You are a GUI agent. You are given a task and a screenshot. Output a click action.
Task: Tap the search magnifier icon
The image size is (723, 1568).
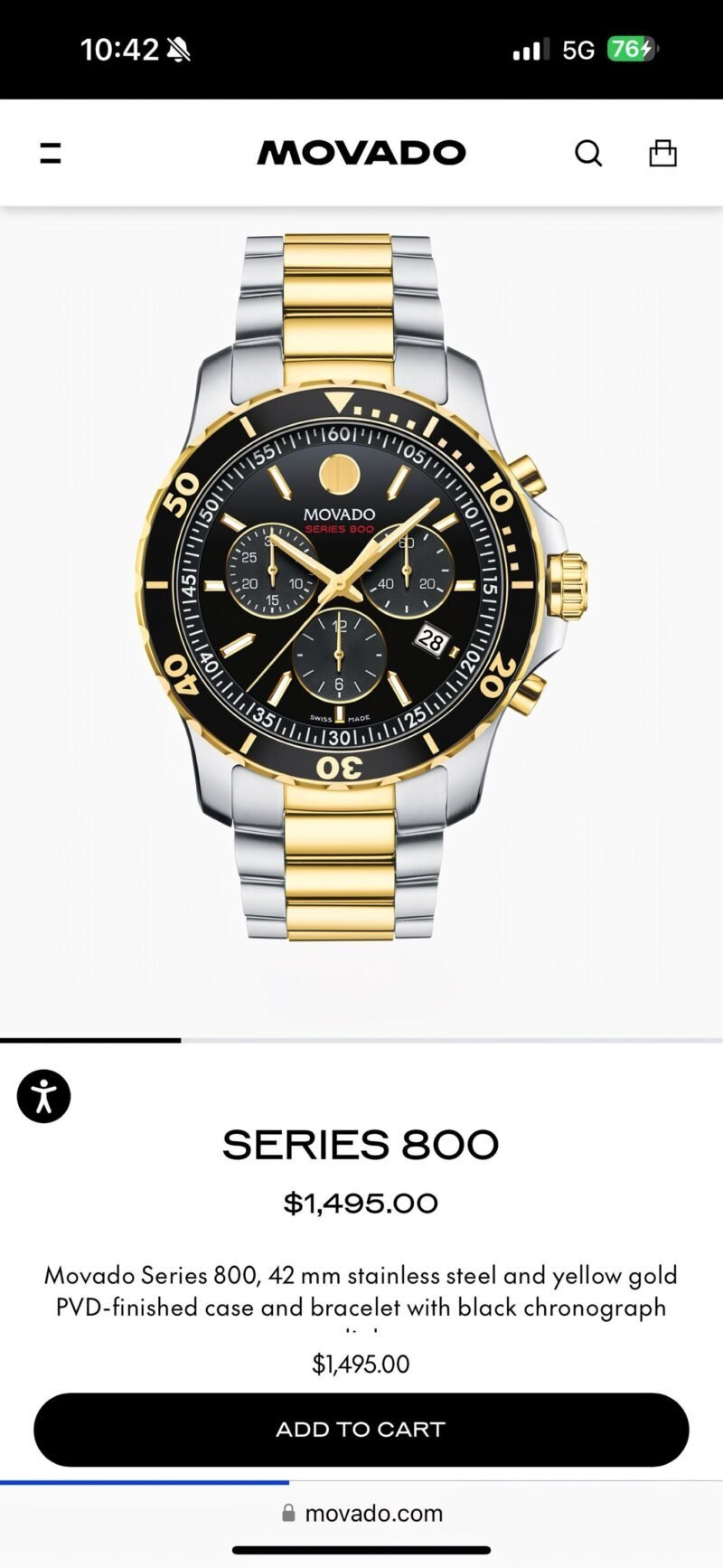pos(588,153)
